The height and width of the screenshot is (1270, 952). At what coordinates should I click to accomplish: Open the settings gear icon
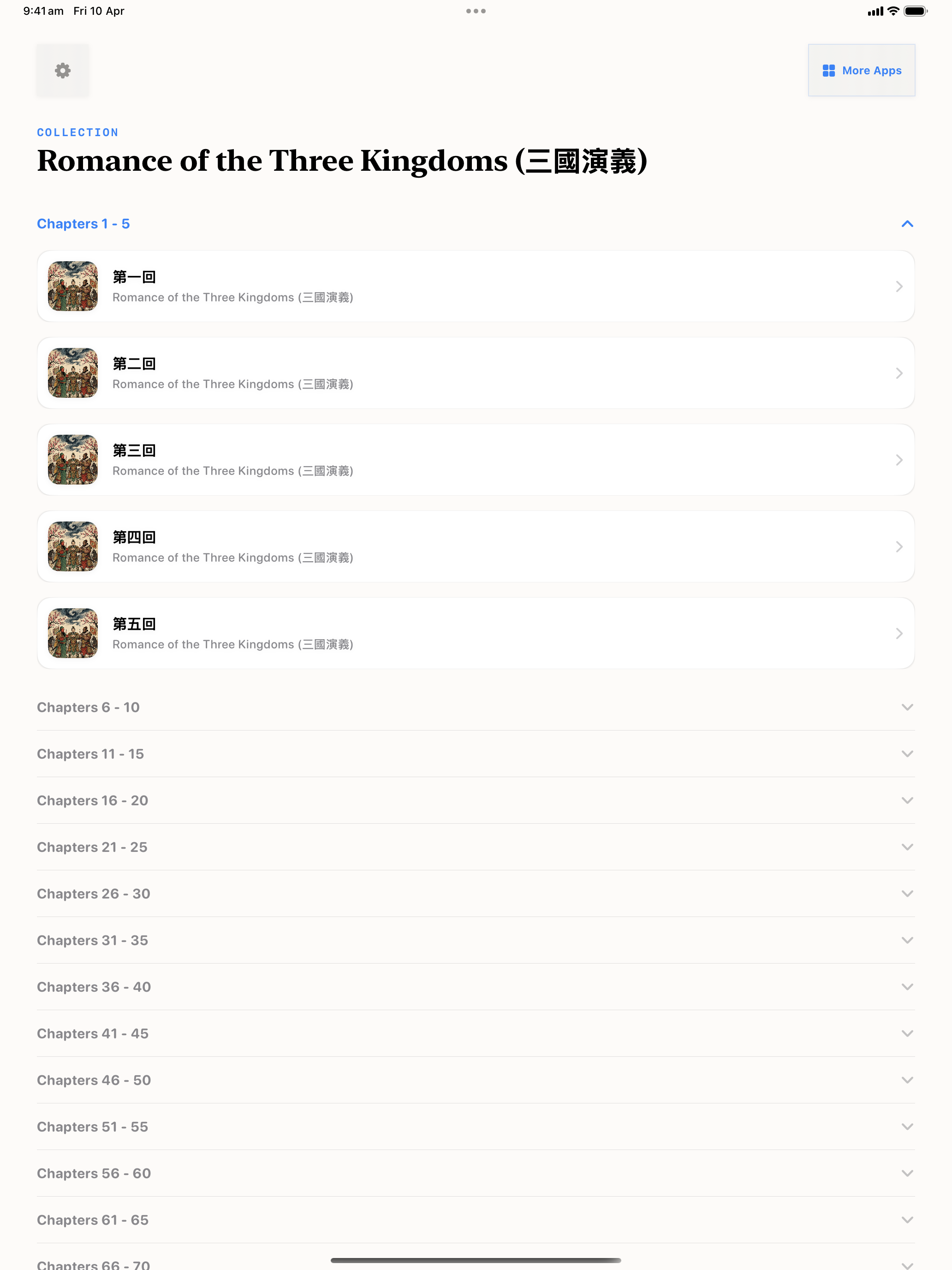pos(63,70)
